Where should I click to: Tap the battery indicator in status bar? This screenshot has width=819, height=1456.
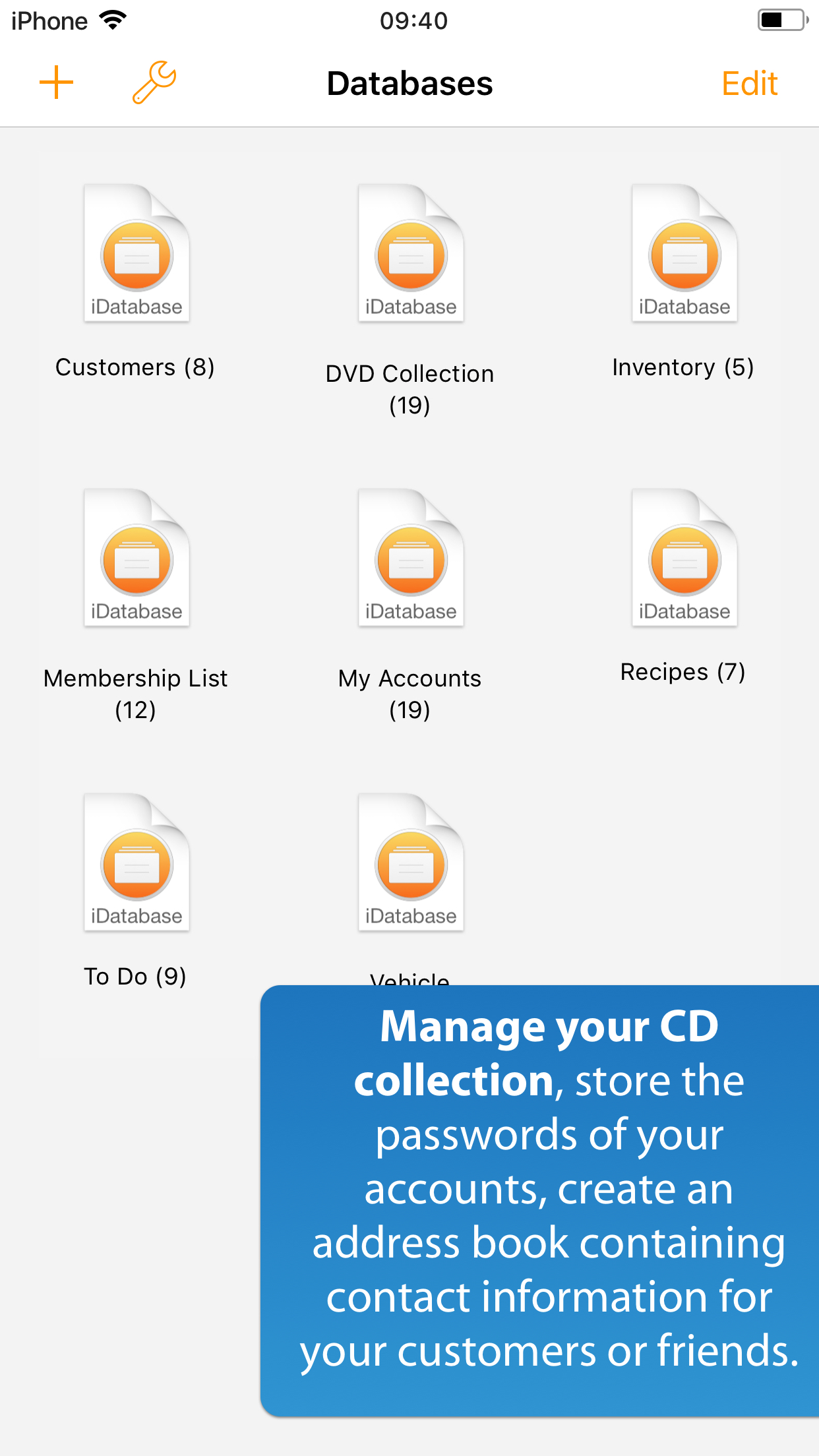click(781, 20)
